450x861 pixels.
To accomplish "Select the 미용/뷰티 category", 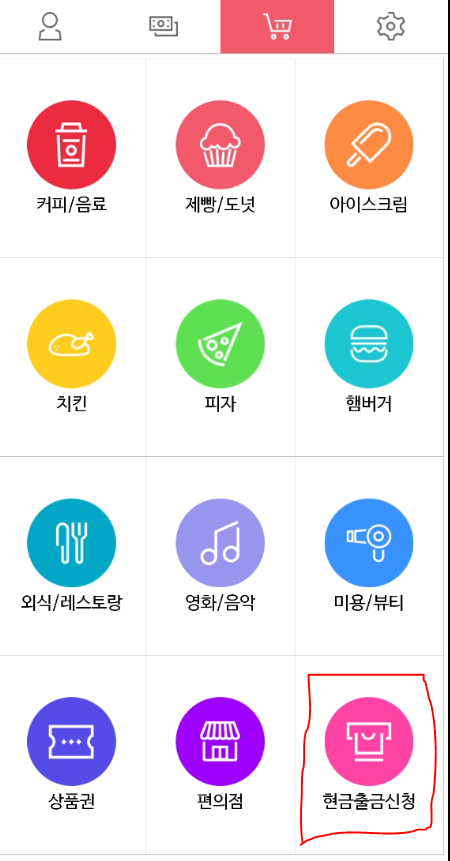I will coord(369,556).
